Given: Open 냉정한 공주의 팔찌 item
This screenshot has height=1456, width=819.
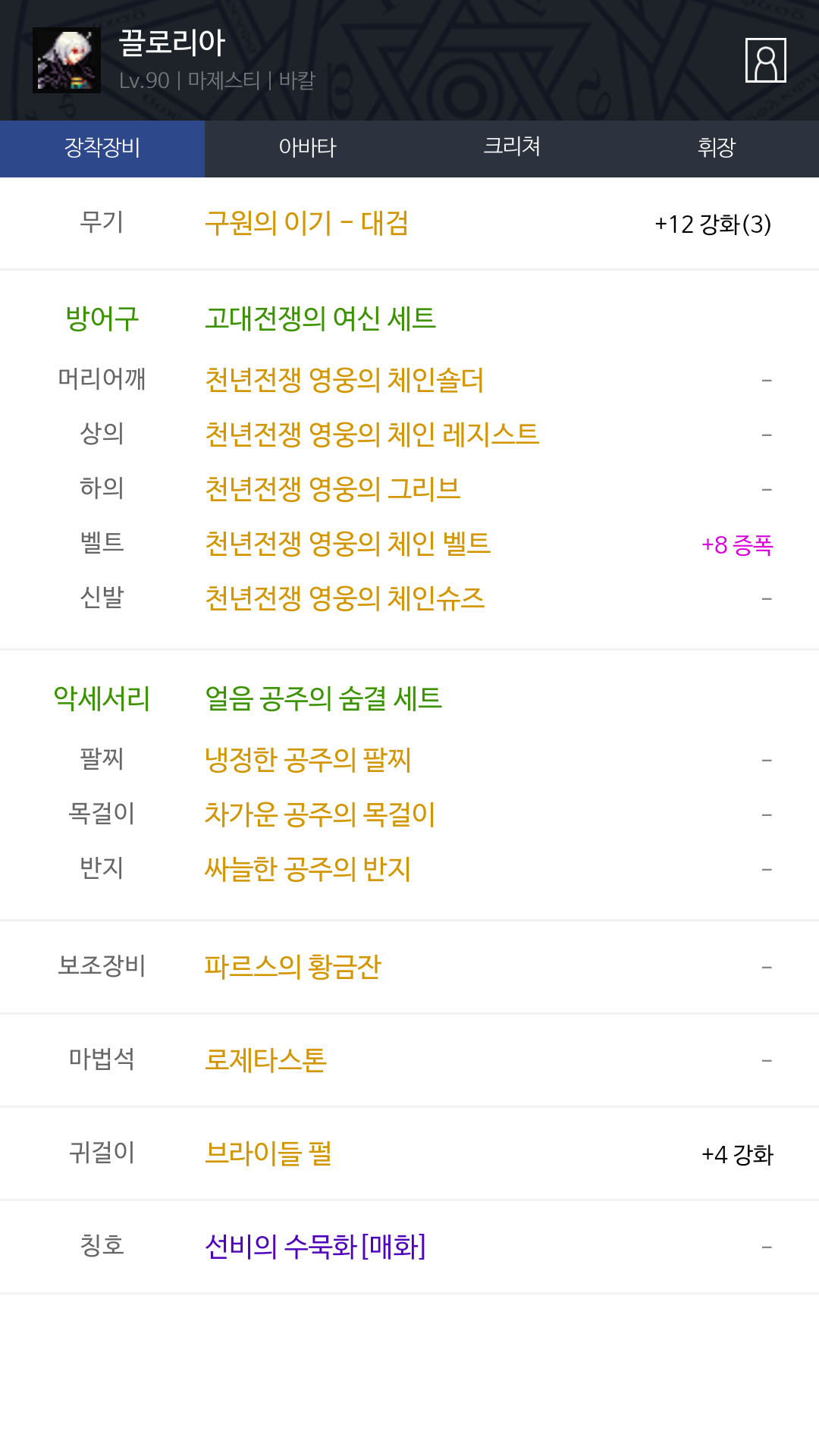Looking at the screenshot, I should 307,760.
